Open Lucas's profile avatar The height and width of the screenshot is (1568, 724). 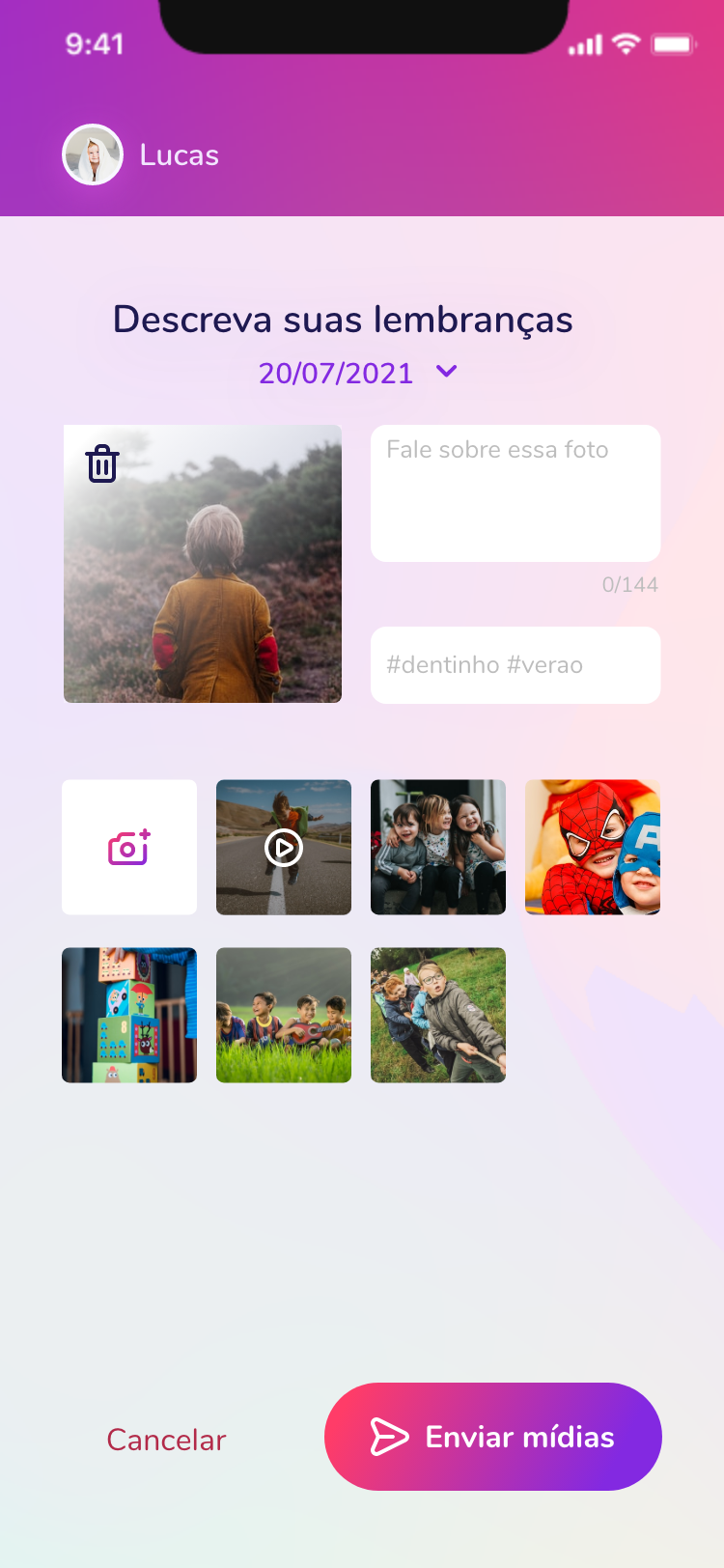[93, 154]
